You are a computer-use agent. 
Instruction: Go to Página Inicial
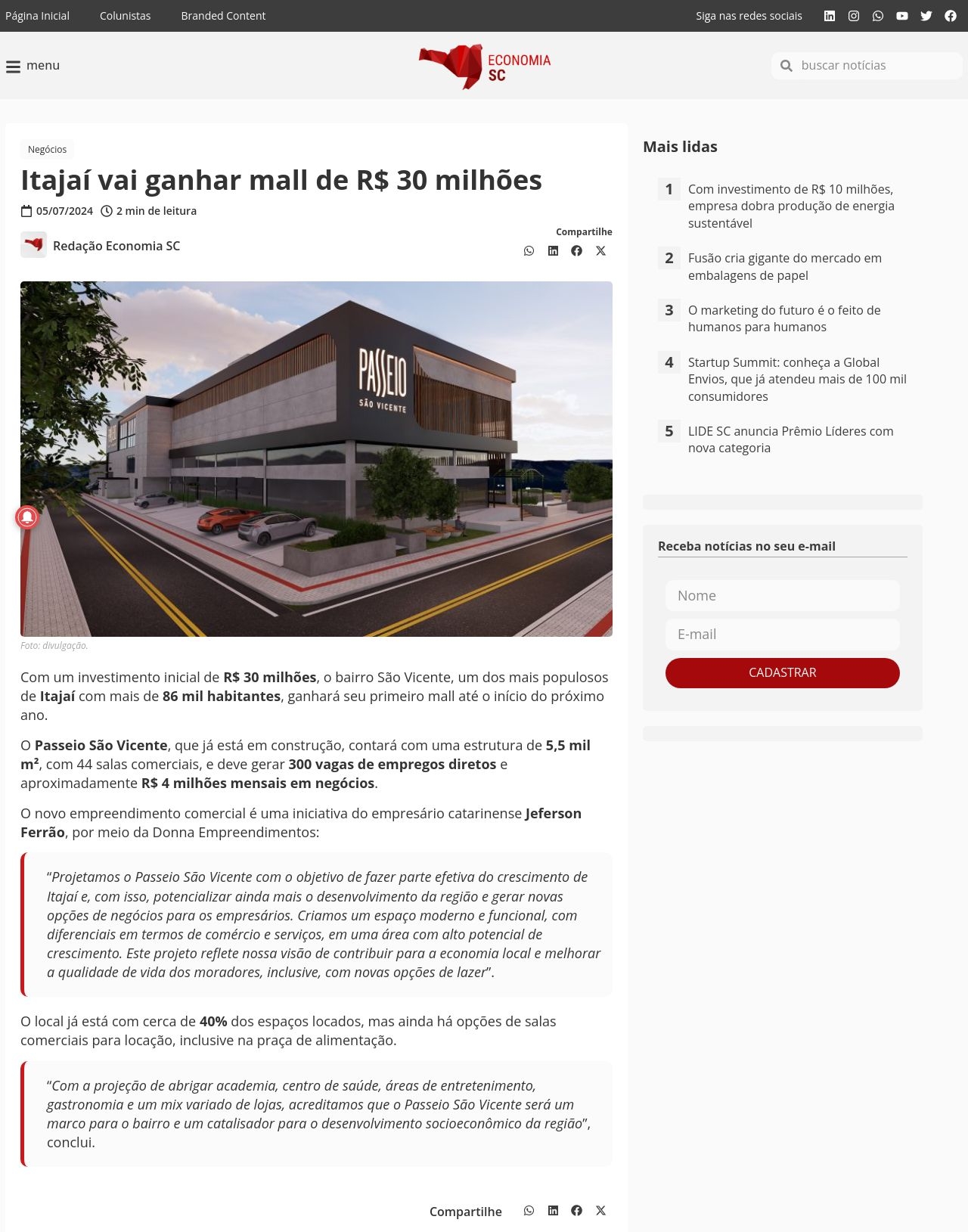[x=37, y=16]
